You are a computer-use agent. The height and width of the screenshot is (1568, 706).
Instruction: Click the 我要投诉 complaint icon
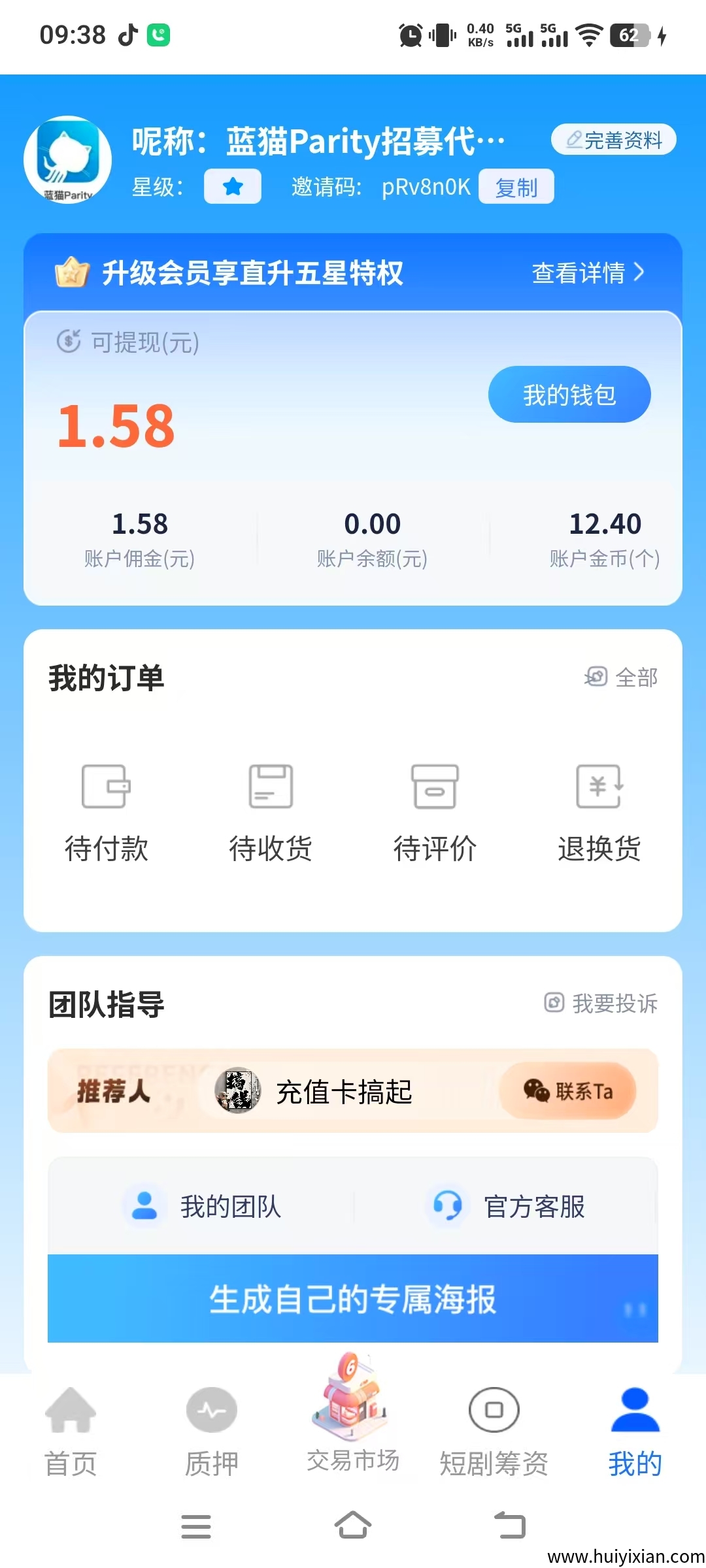(x=554, y=1004)
